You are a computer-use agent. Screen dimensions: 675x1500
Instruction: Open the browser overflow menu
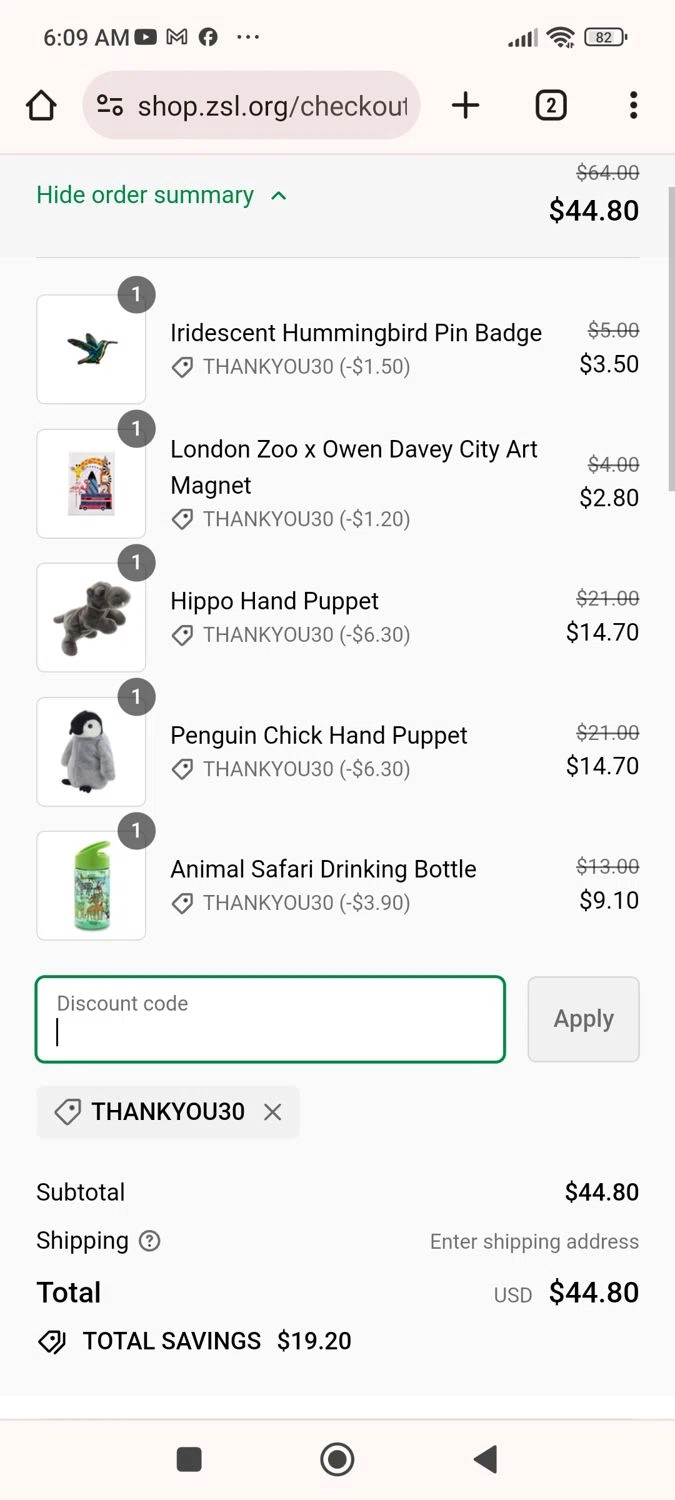[x=633, y=105]
